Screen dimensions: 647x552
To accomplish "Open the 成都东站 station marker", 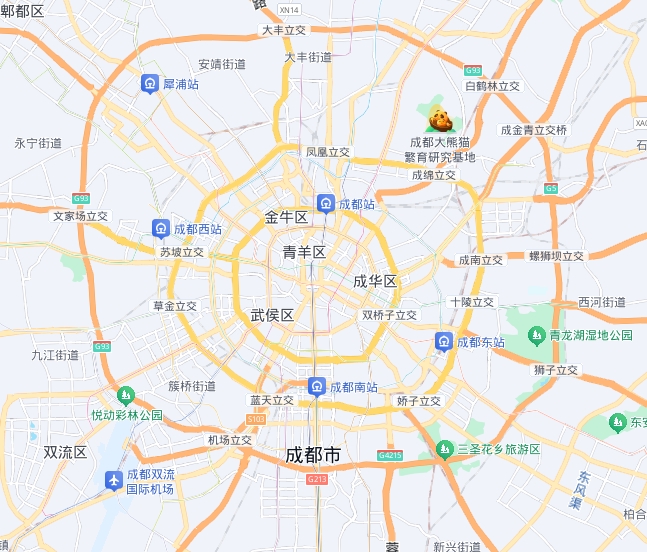I will [443, 343].
